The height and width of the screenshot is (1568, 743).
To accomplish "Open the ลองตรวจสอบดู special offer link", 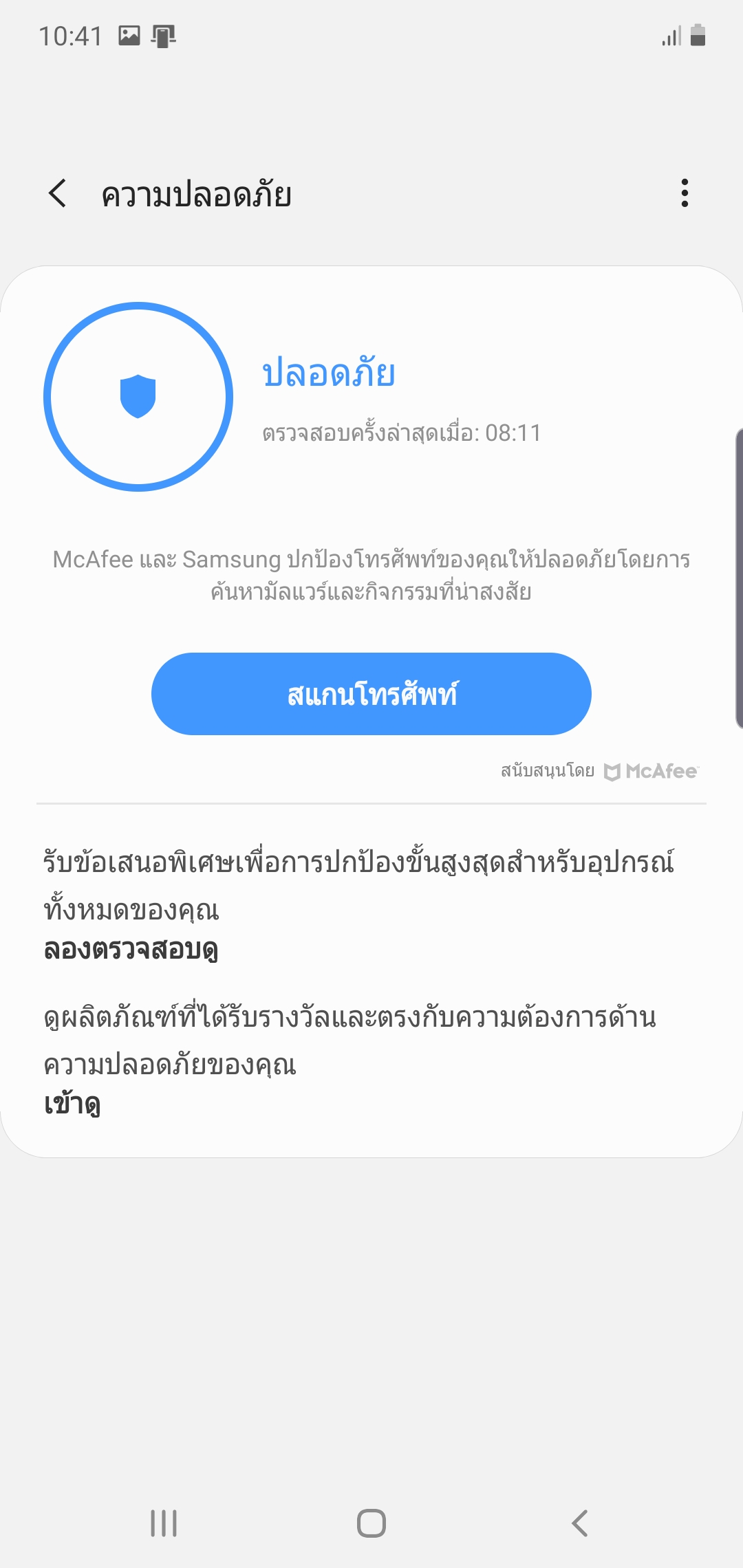I will [131, 950].
